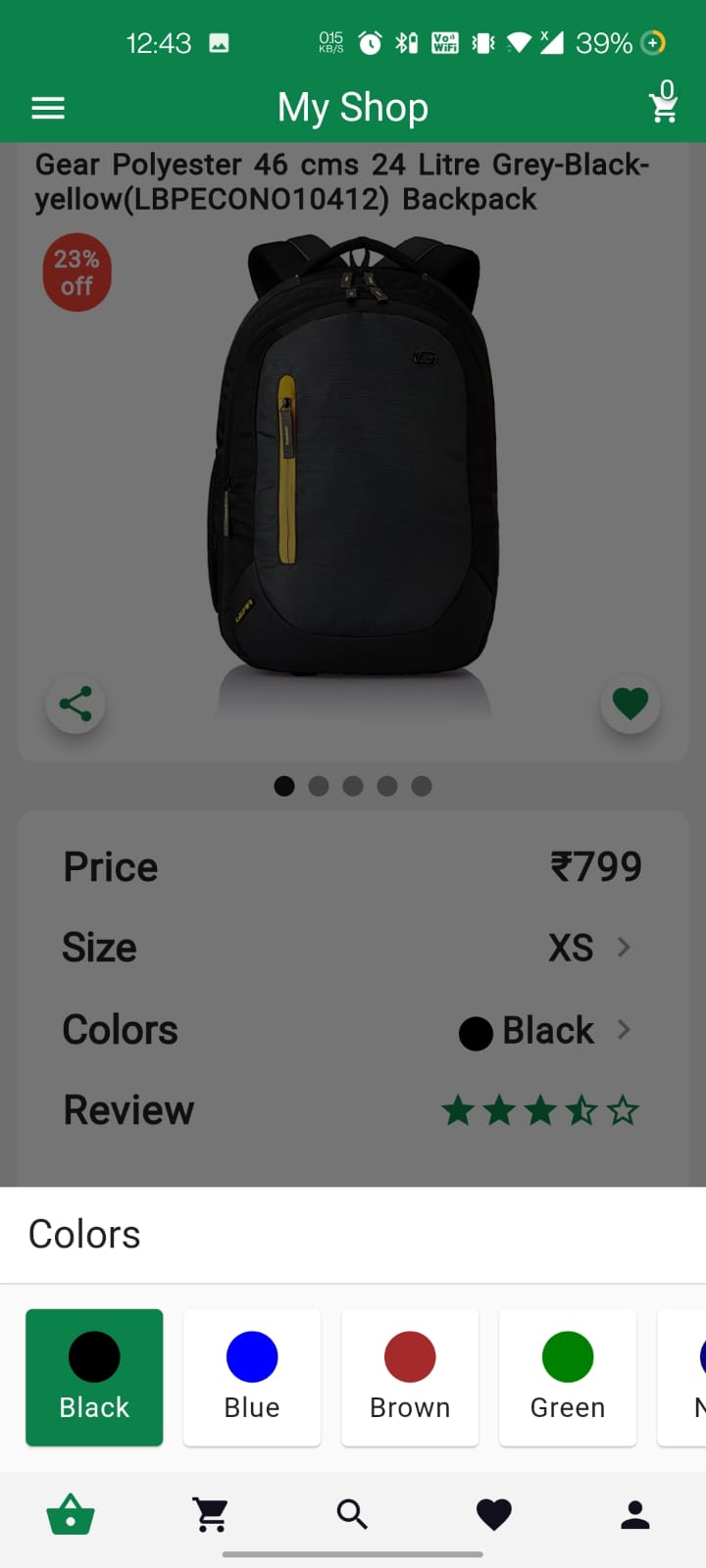Open the shopping cart in the app bar

664,104
